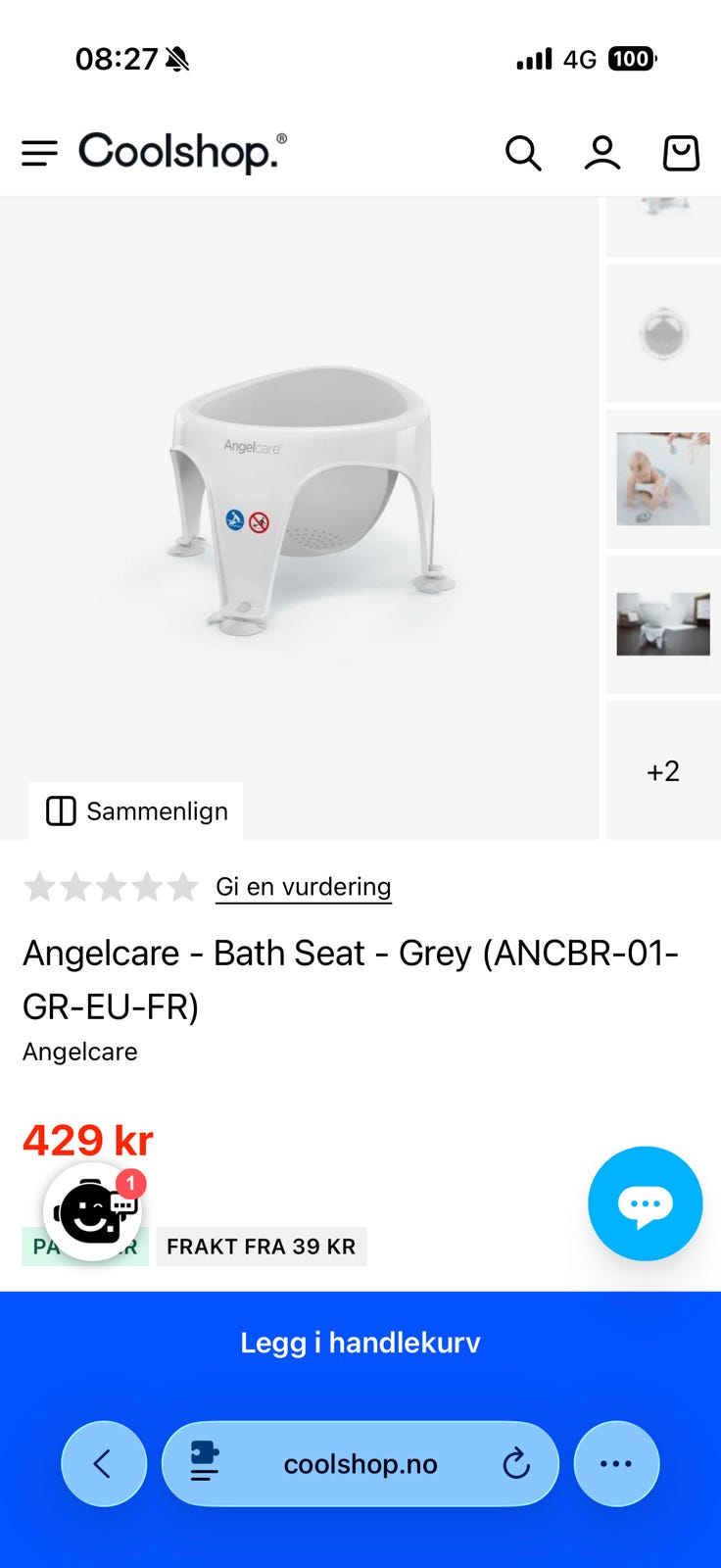
Task: Open the blue chat bubble button
Action: click(645, 1203)
